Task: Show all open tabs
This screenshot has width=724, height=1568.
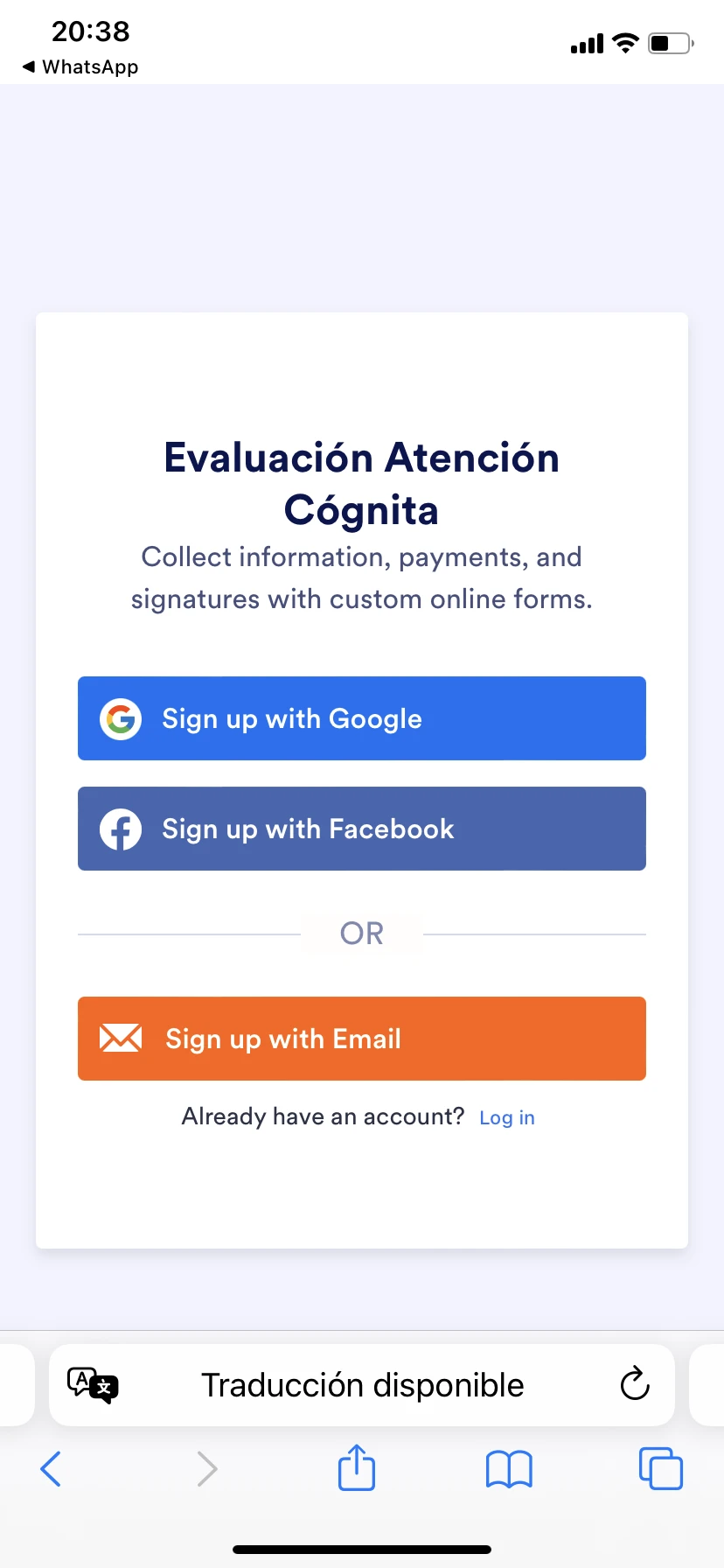Action: [x=660, y=1468]
